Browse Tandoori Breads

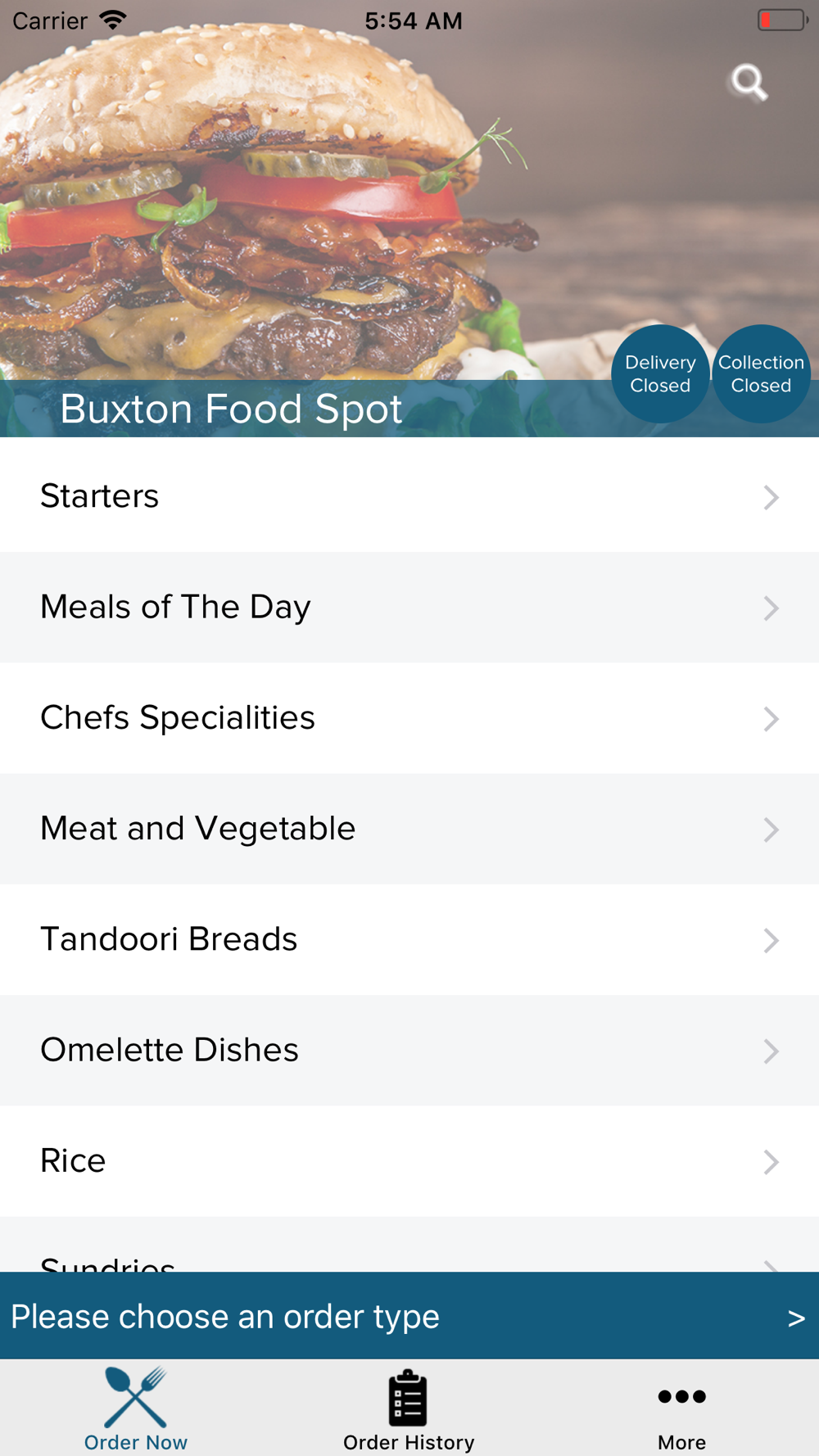click(x=409, y=939)
